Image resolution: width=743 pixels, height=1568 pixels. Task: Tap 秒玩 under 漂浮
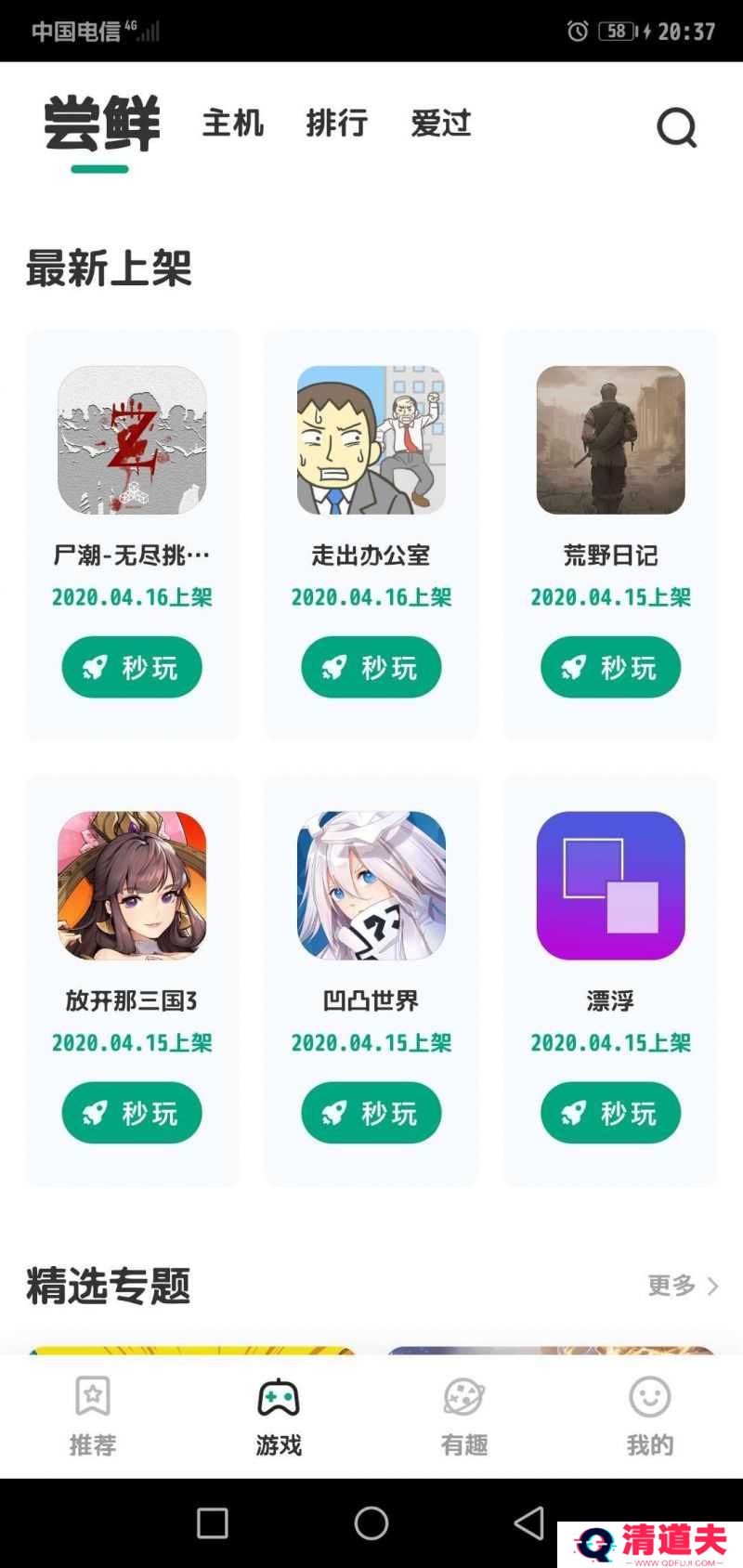click(x=610, y=1113)
